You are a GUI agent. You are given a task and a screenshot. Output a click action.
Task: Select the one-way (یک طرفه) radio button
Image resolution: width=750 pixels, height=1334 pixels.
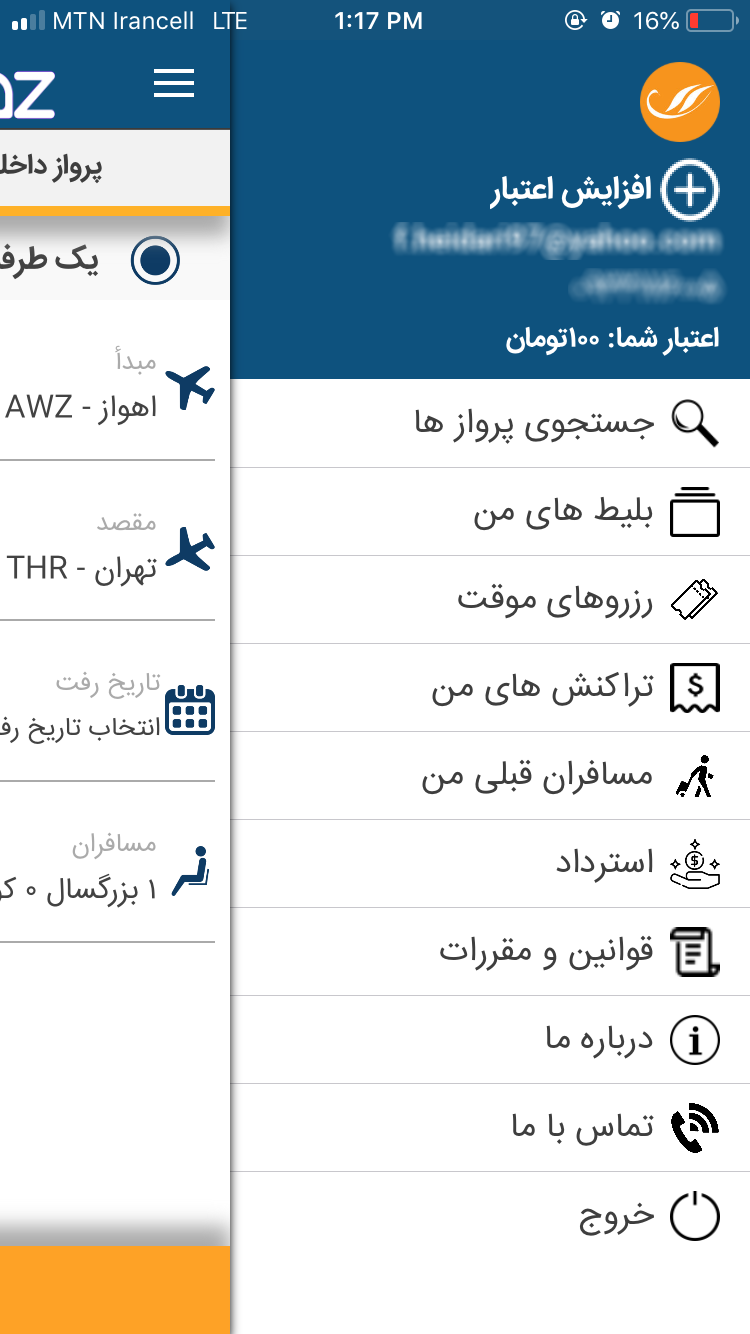(155, 258)
